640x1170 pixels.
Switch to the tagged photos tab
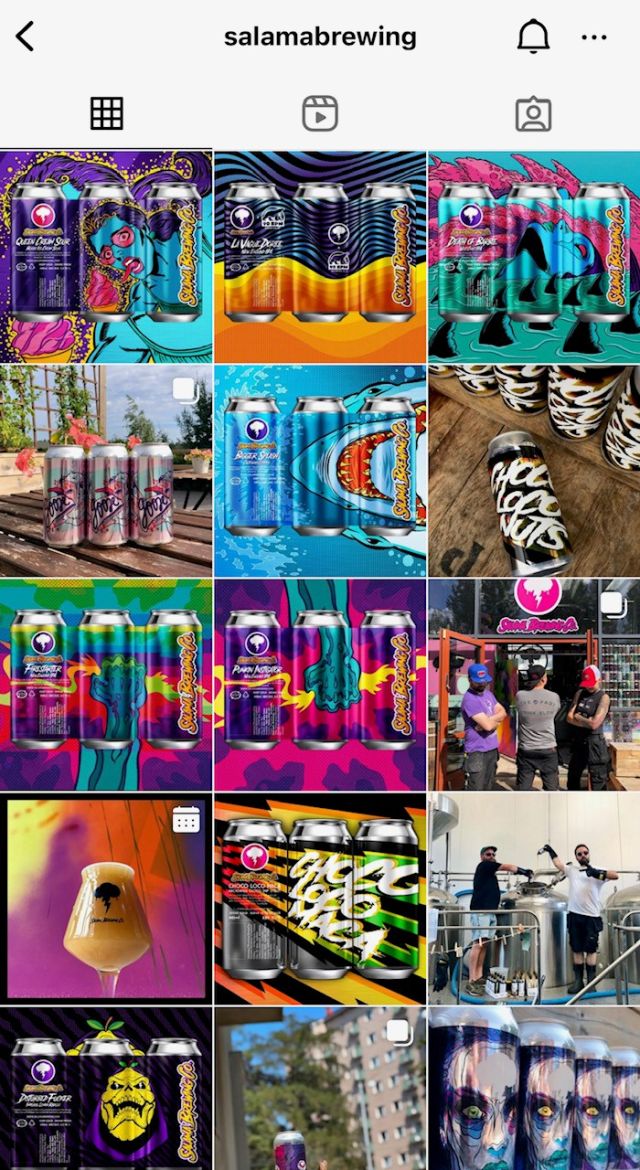tap(533, 114)
